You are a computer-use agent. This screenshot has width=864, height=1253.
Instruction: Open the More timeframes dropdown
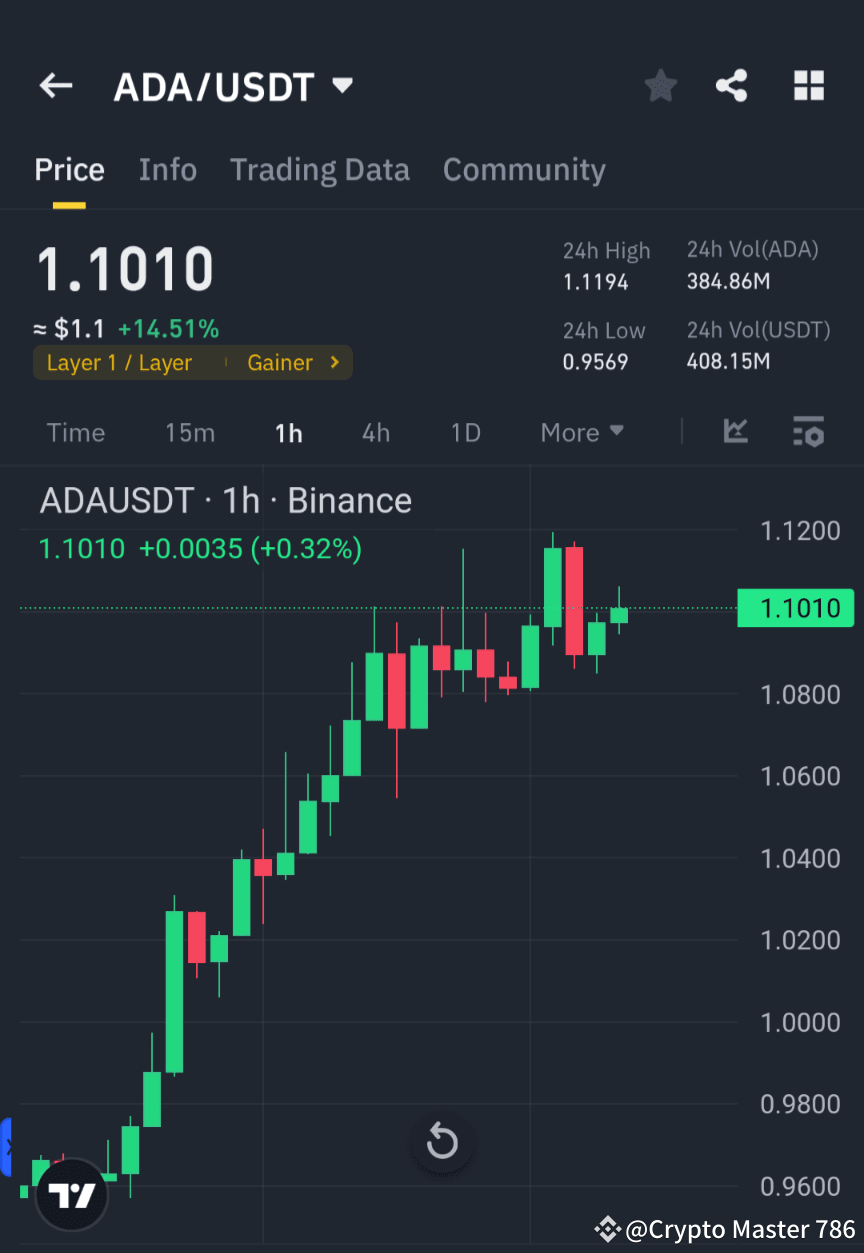[x=581, y=432]
